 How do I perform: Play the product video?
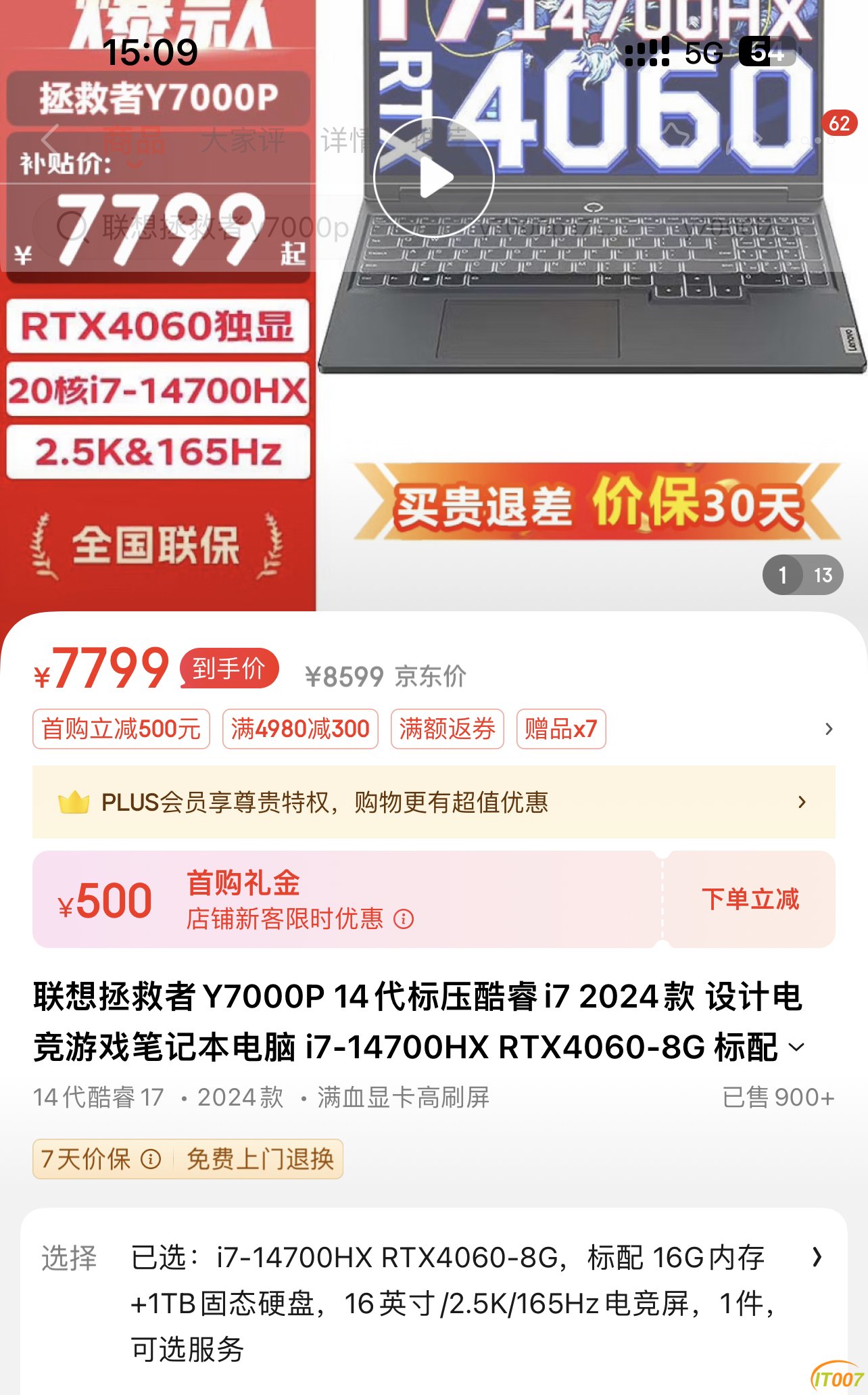point(433,178)
